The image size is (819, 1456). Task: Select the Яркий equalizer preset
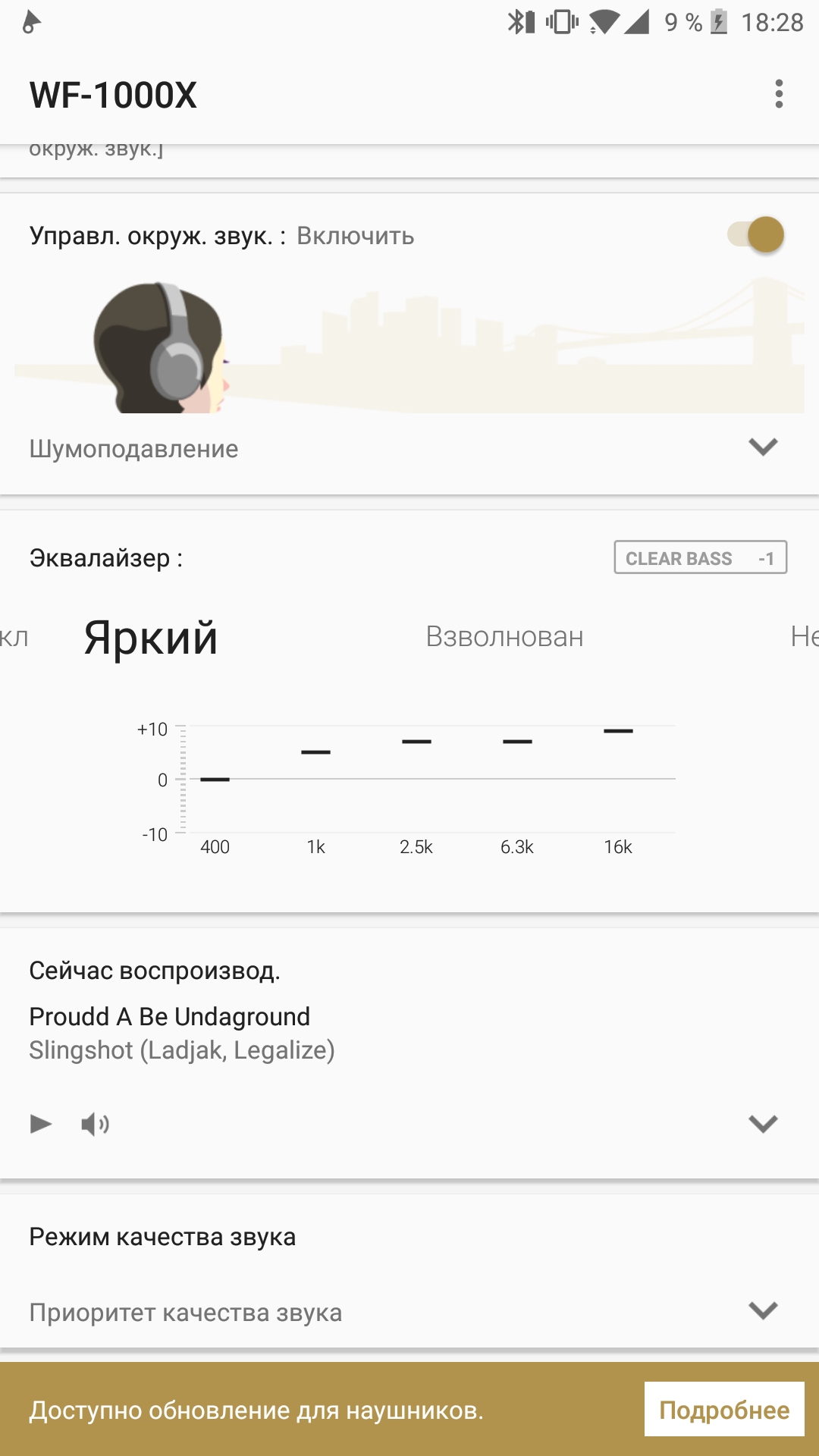tap(151, 638)
